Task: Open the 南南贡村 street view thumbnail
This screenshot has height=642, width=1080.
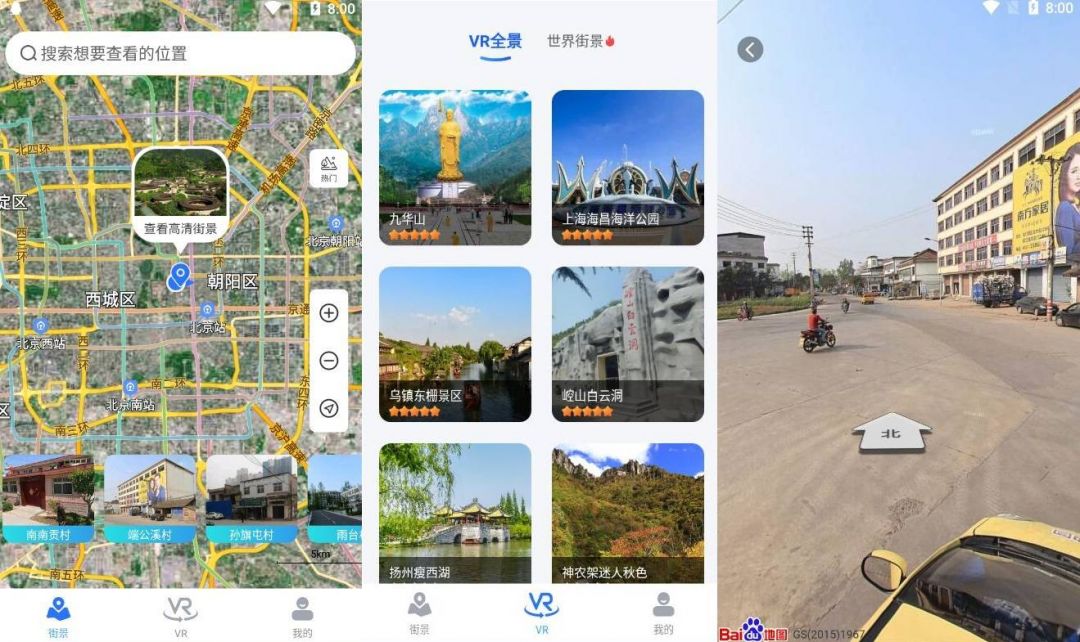Action: pos(47,497)
